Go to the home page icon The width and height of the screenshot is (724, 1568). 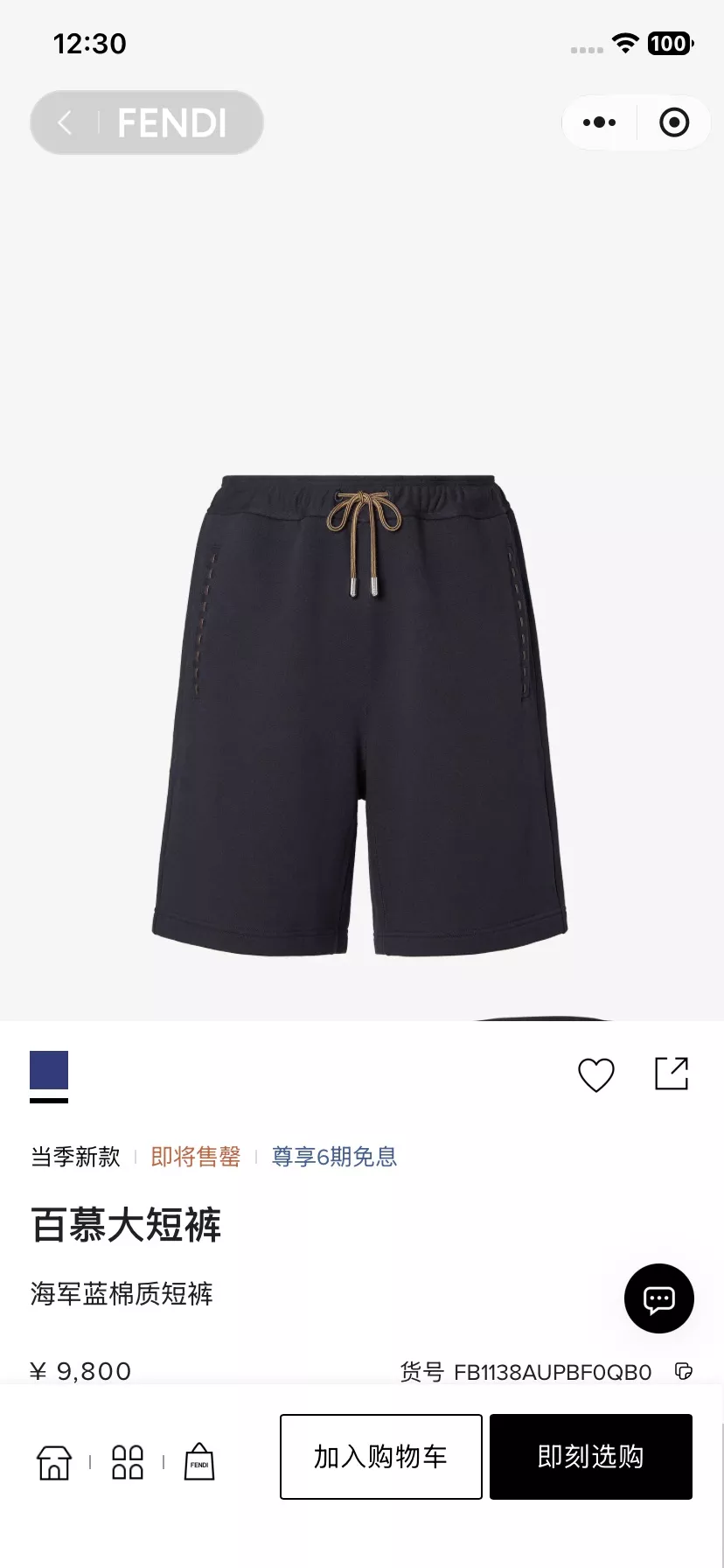(x=53, y=1462)
